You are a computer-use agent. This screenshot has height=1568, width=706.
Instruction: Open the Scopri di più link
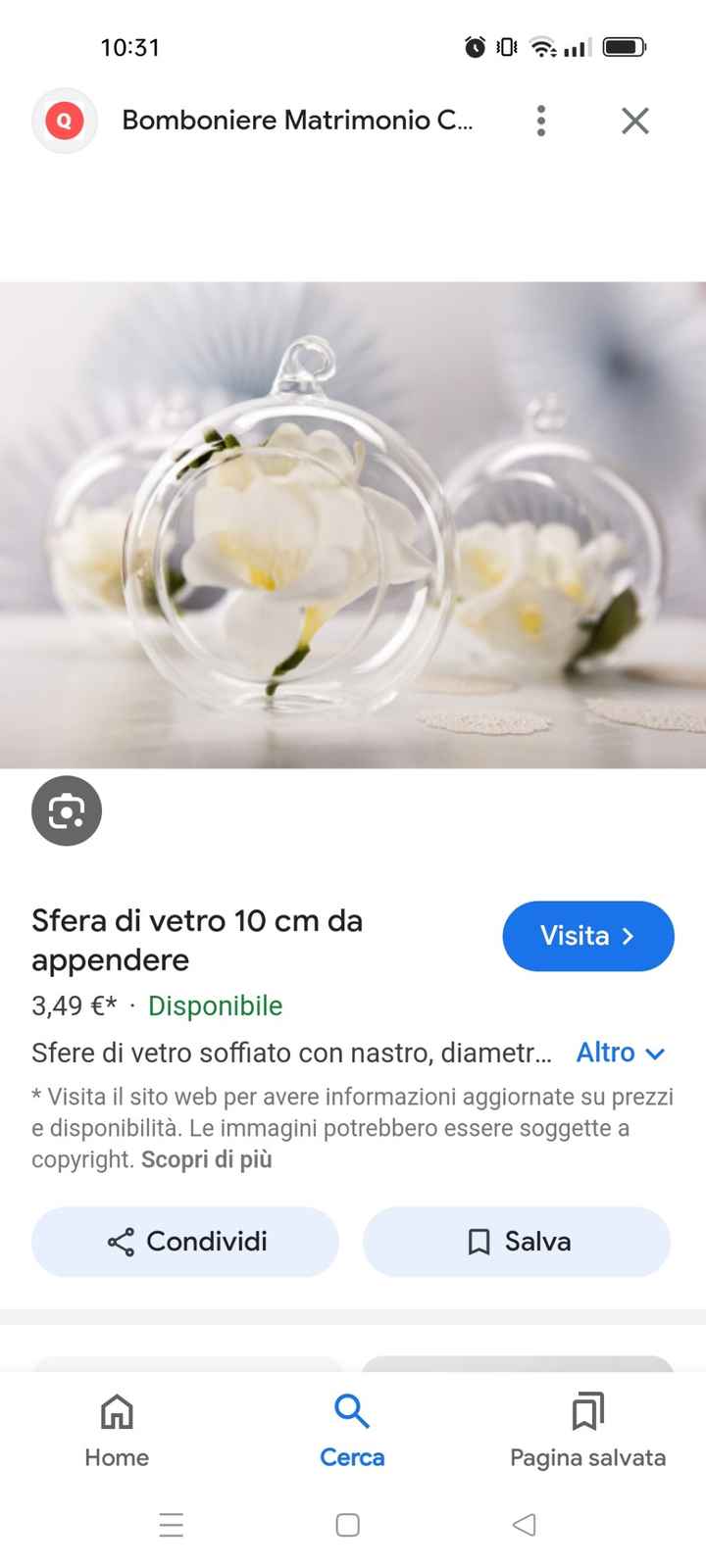pos(207,1159)
